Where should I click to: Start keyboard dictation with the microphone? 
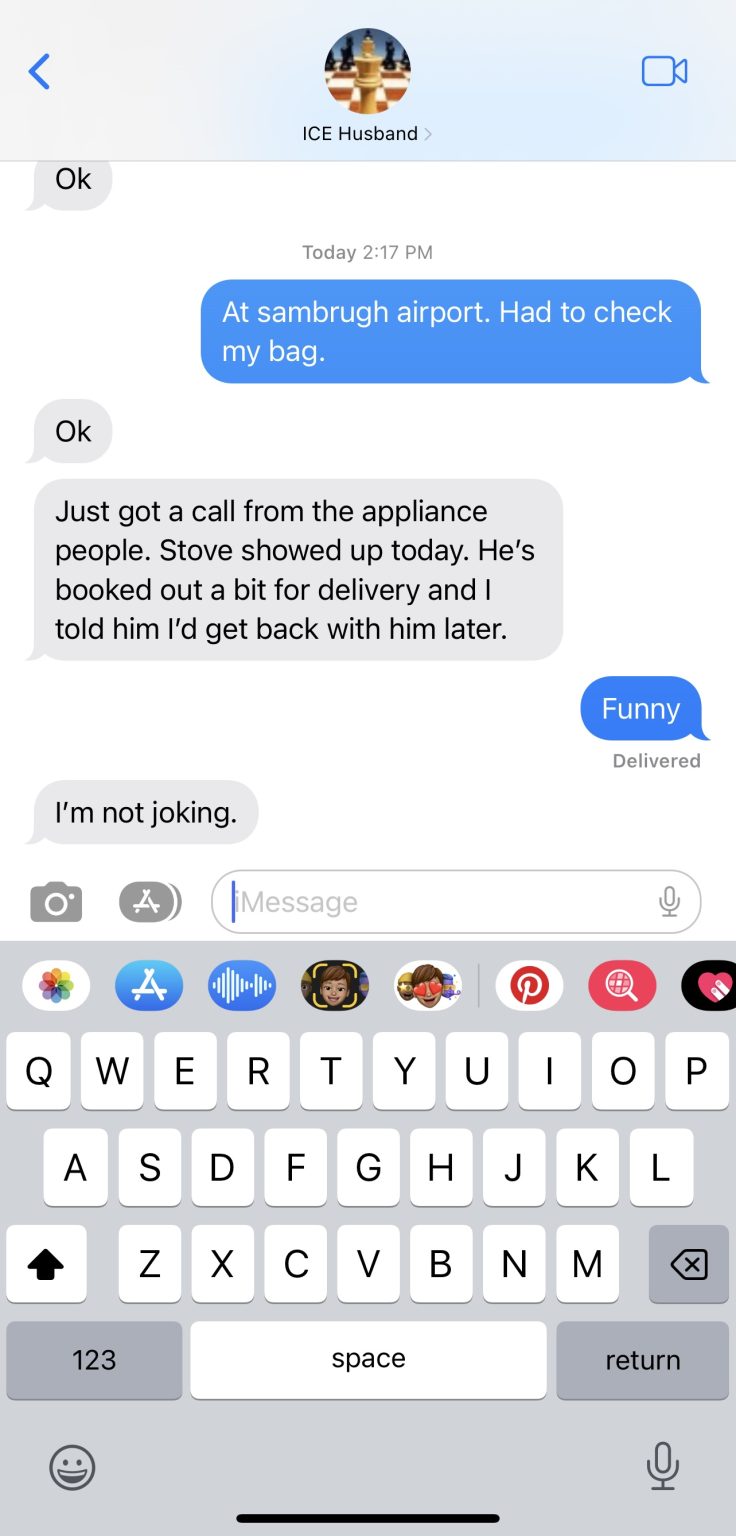(x=662, y=1468)
